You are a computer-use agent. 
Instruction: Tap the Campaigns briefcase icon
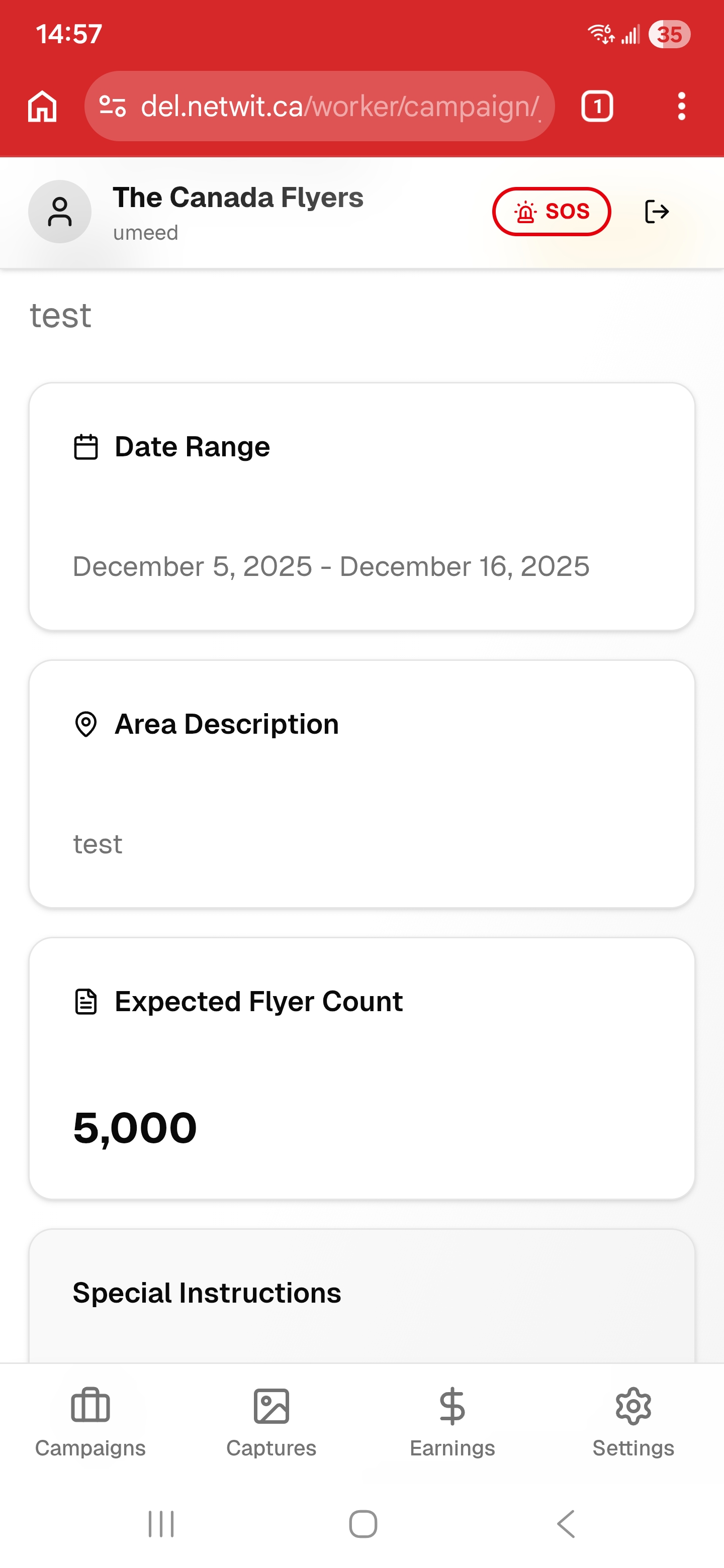click(90, 1406)
